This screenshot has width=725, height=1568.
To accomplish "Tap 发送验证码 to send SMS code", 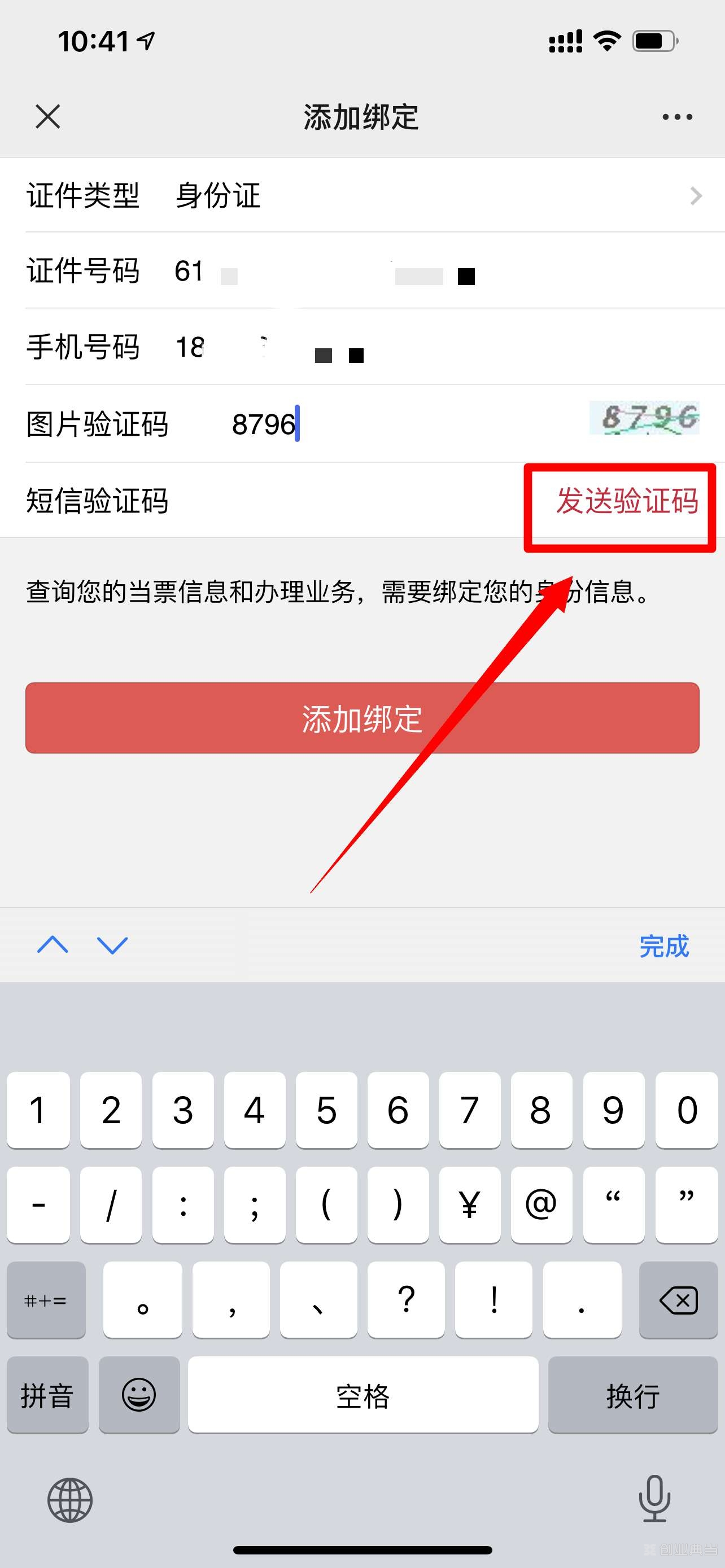I will pyautogui.click(x=627, y=502).
